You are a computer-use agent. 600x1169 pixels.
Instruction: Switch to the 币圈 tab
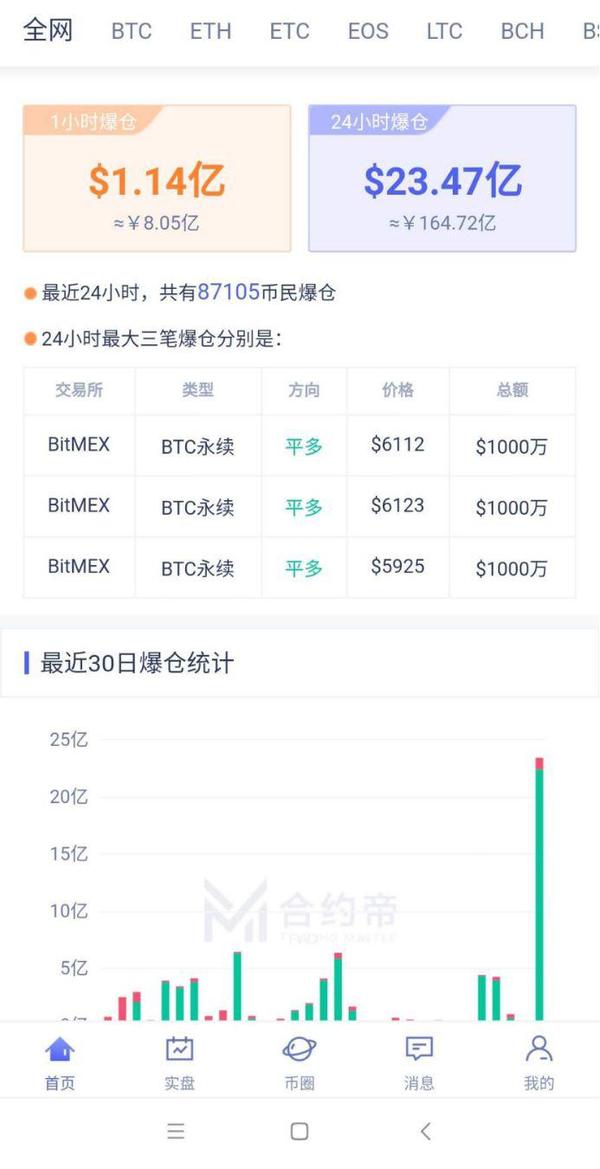pyautogui.click(x=299, y=1062)
